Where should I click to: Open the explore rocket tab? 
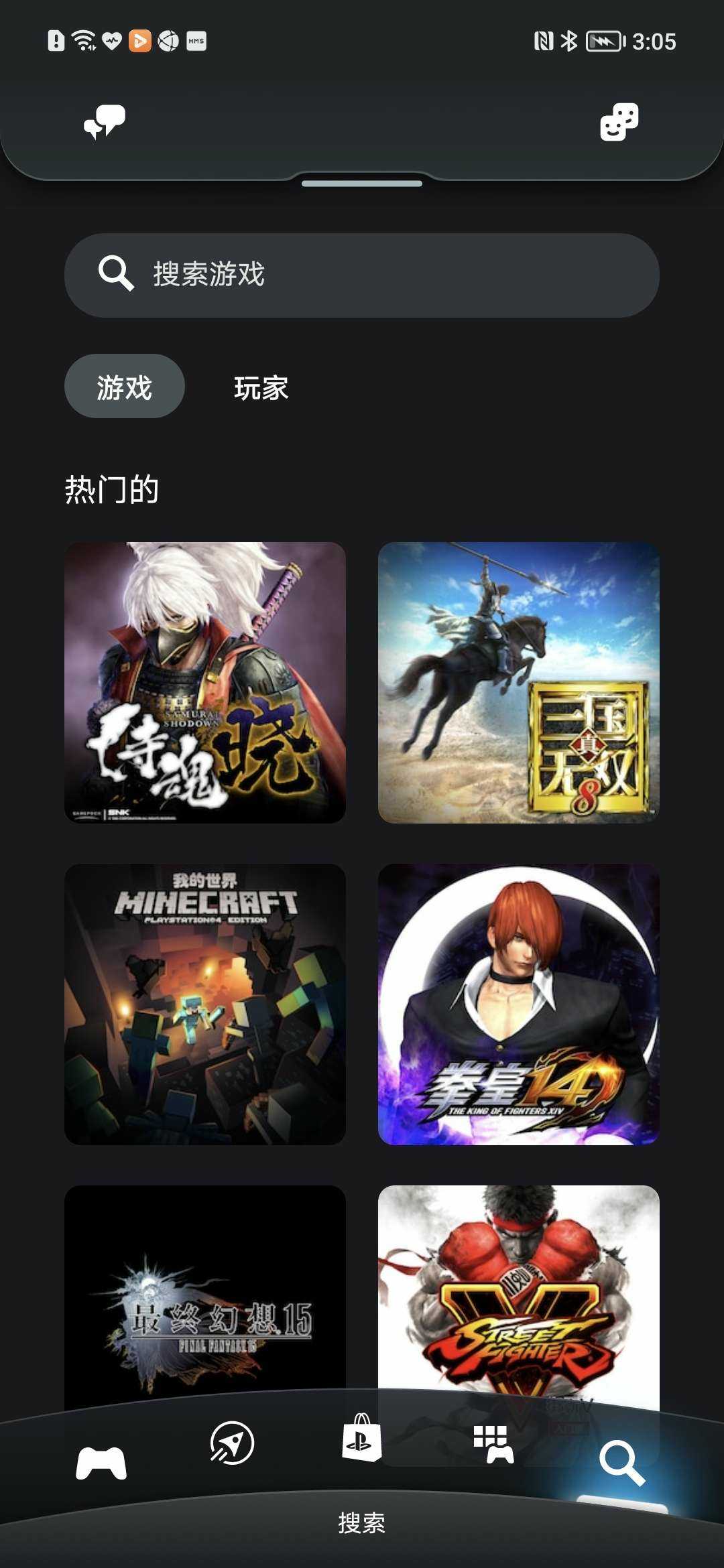[231, 1443]
